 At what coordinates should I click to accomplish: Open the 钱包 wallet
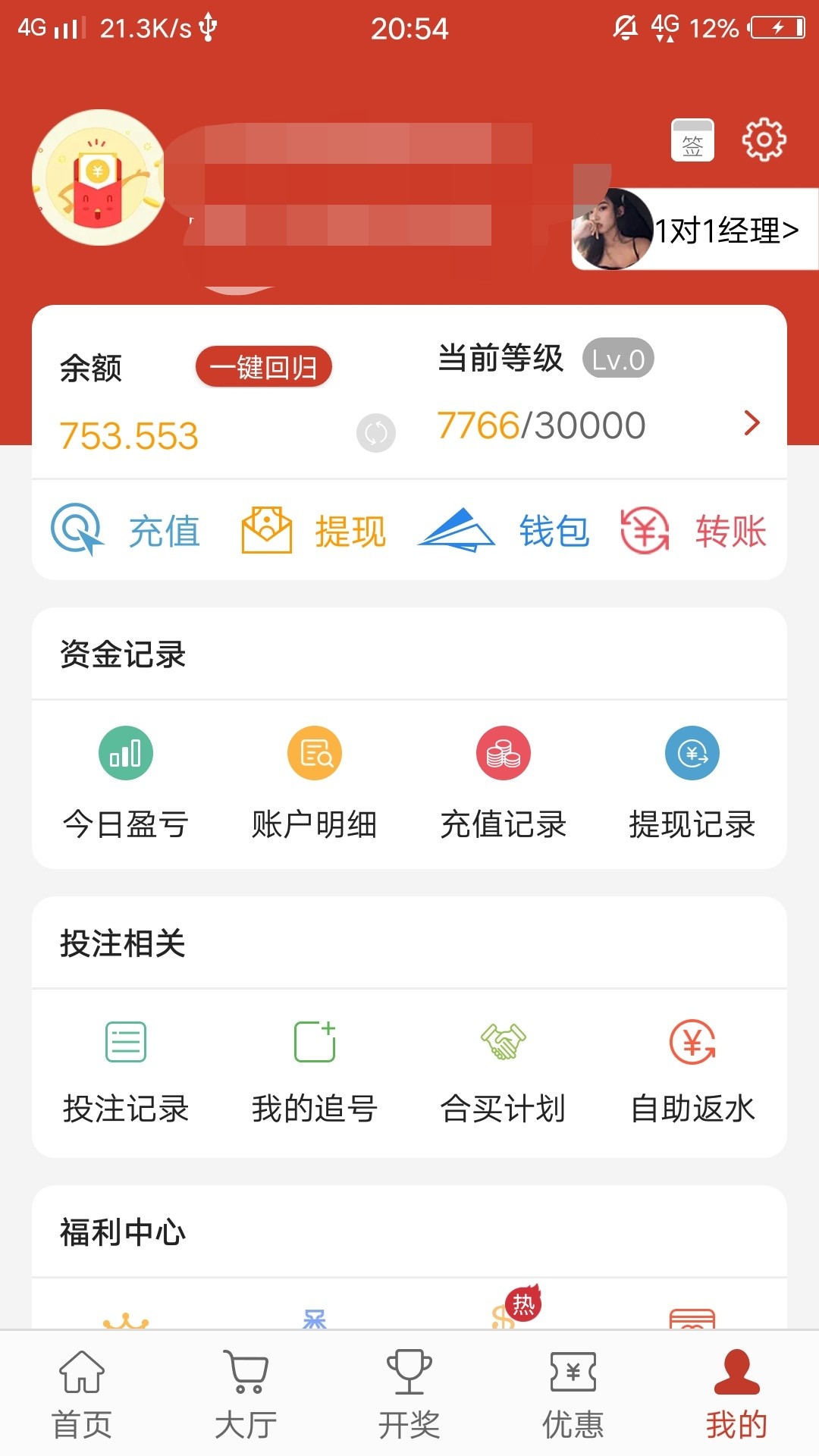(x=504, y=530)
